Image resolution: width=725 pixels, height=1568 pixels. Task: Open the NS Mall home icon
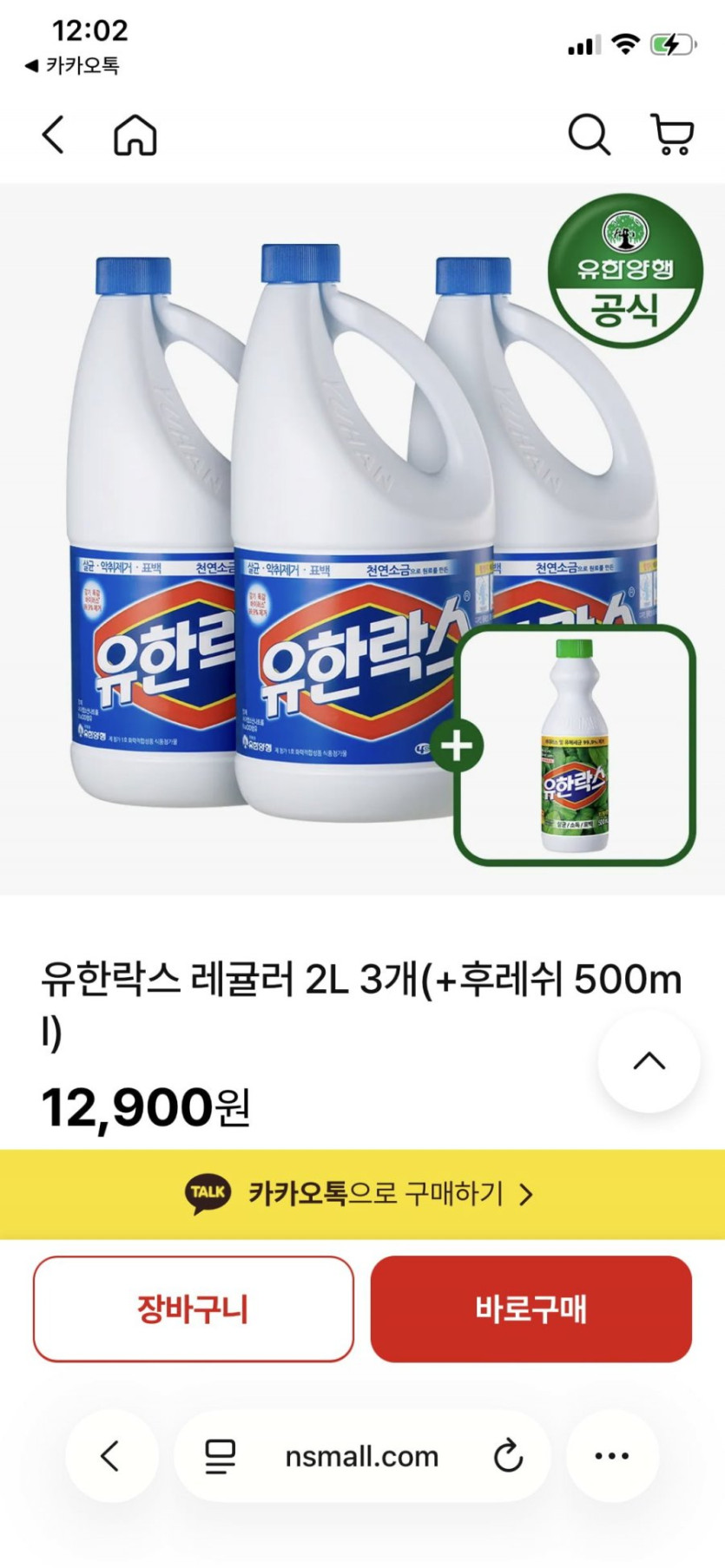135,135
